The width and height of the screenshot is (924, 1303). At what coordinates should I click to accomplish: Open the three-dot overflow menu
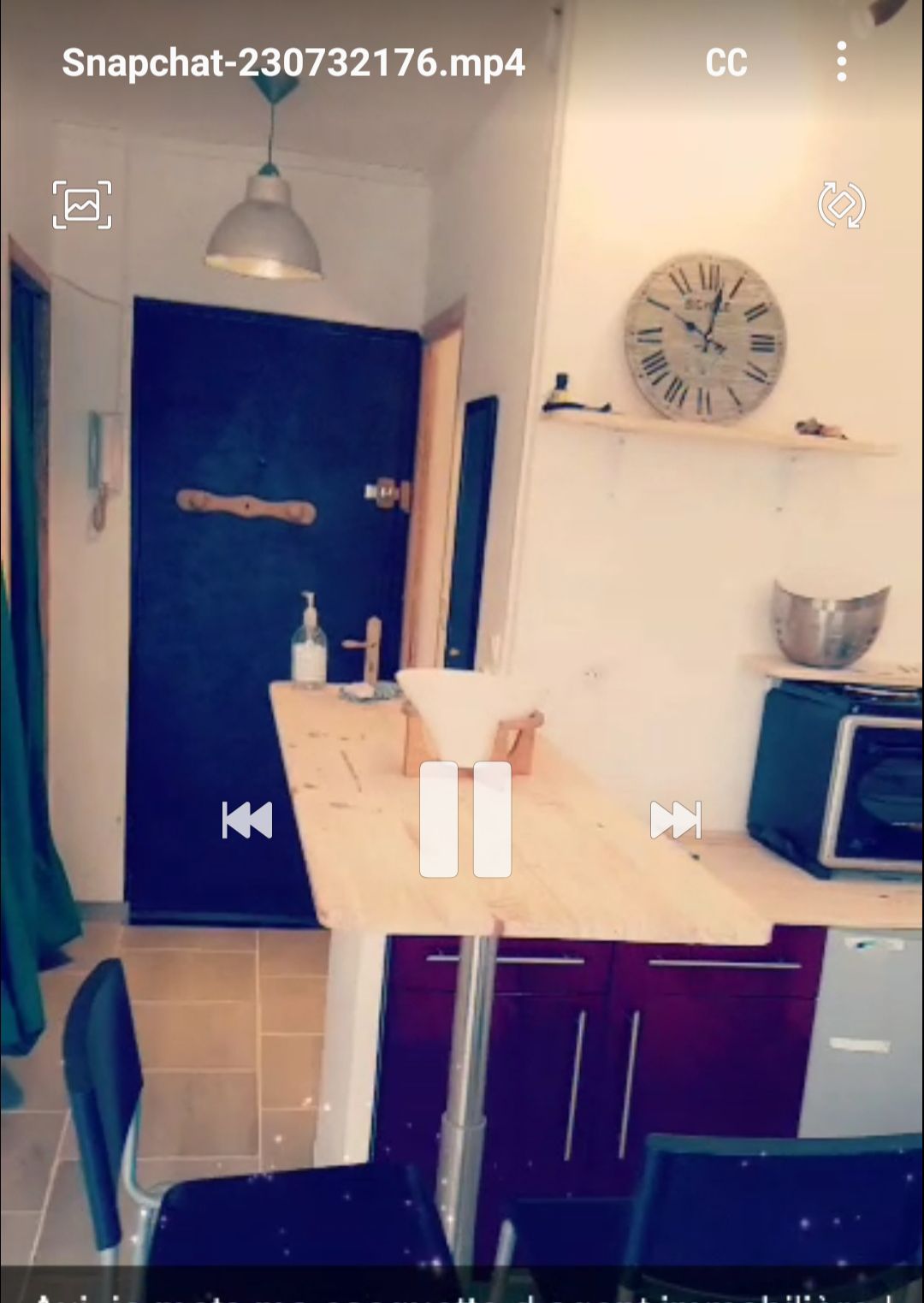841,62
